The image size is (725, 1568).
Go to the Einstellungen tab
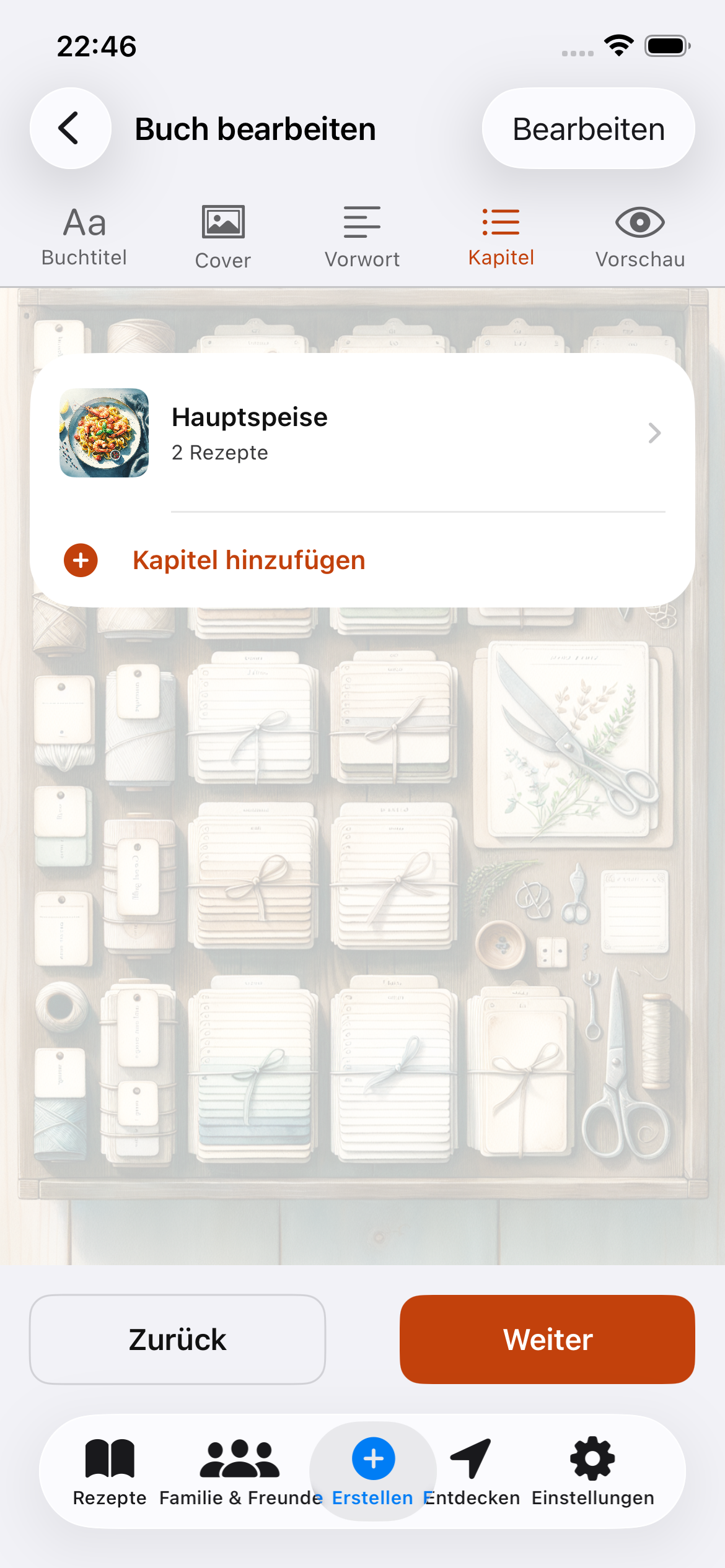click(592, 1471)
